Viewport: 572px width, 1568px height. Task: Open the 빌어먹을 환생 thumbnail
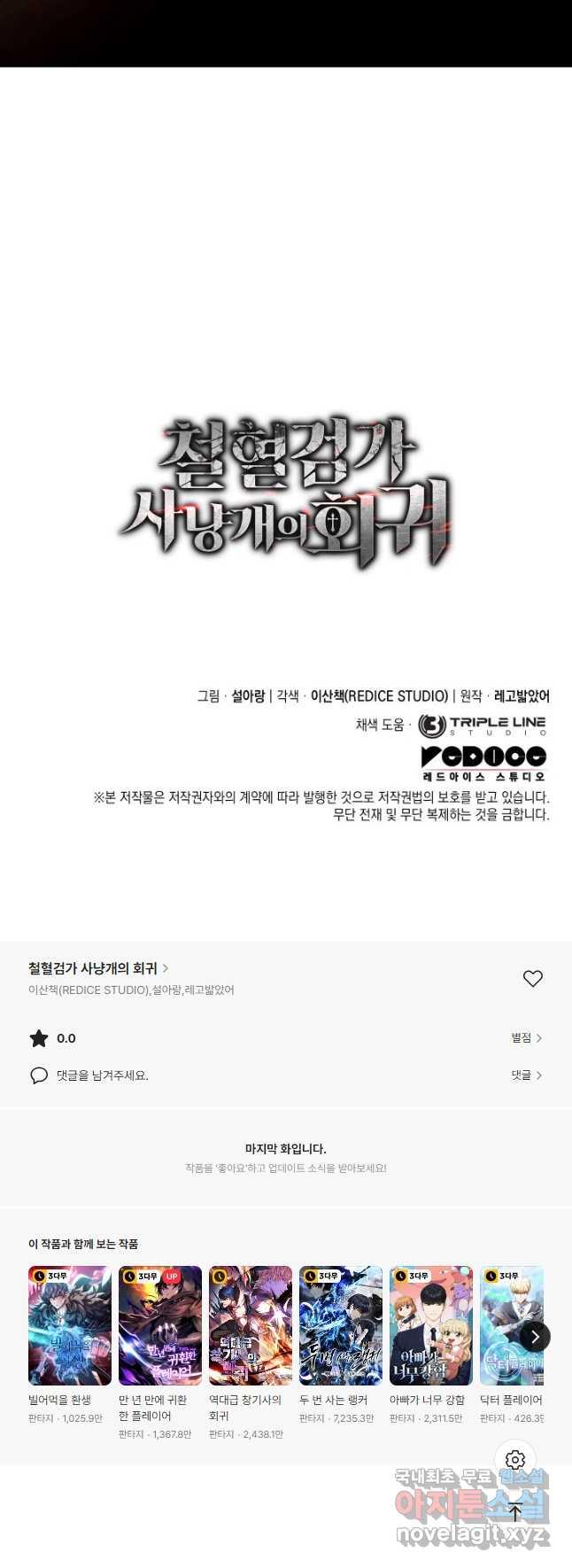pyautogui.click(x=70, y=1325)
